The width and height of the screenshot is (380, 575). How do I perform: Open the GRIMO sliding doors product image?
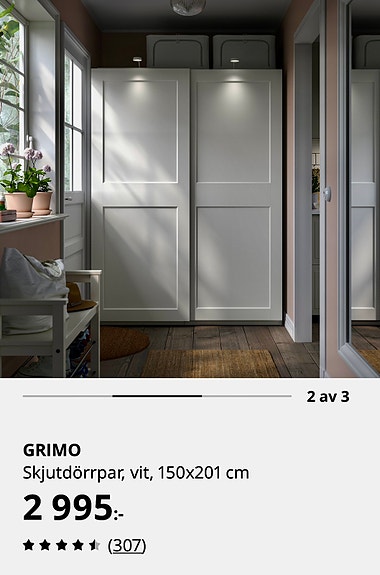(x=190, y=188)
